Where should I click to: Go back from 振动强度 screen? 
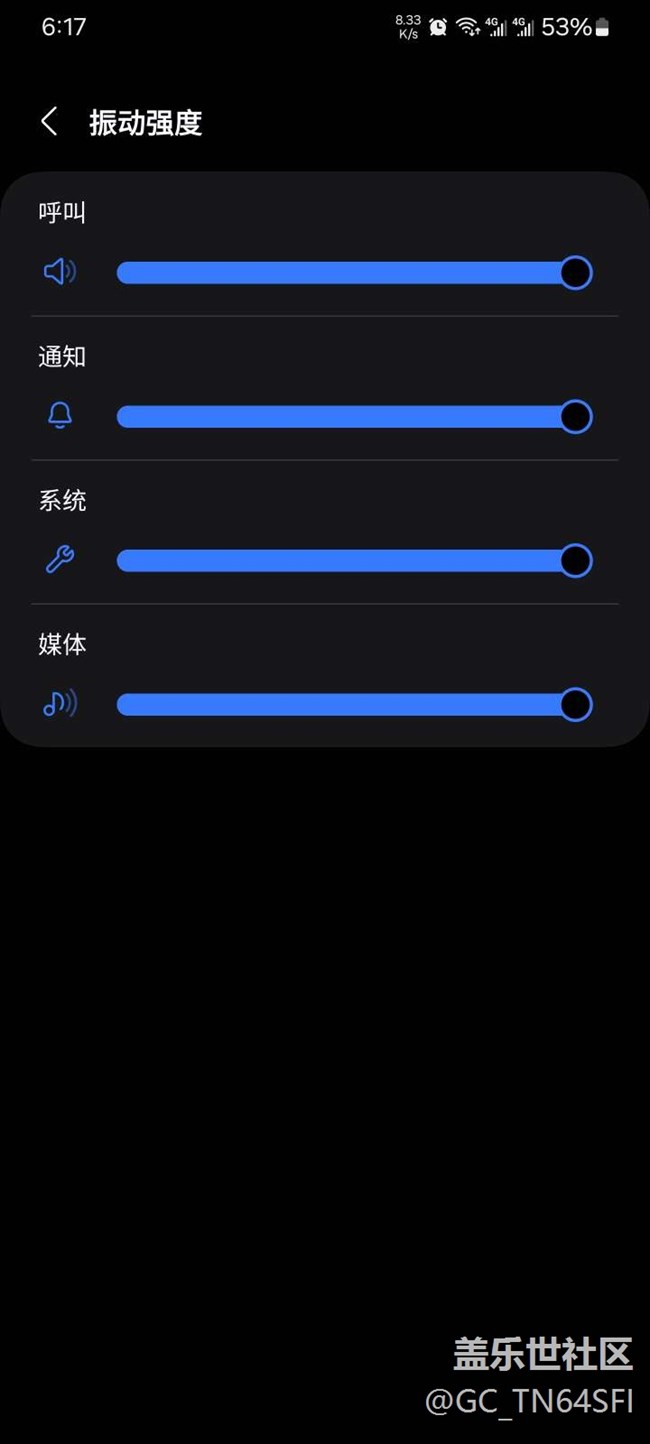tap(49, 122)
